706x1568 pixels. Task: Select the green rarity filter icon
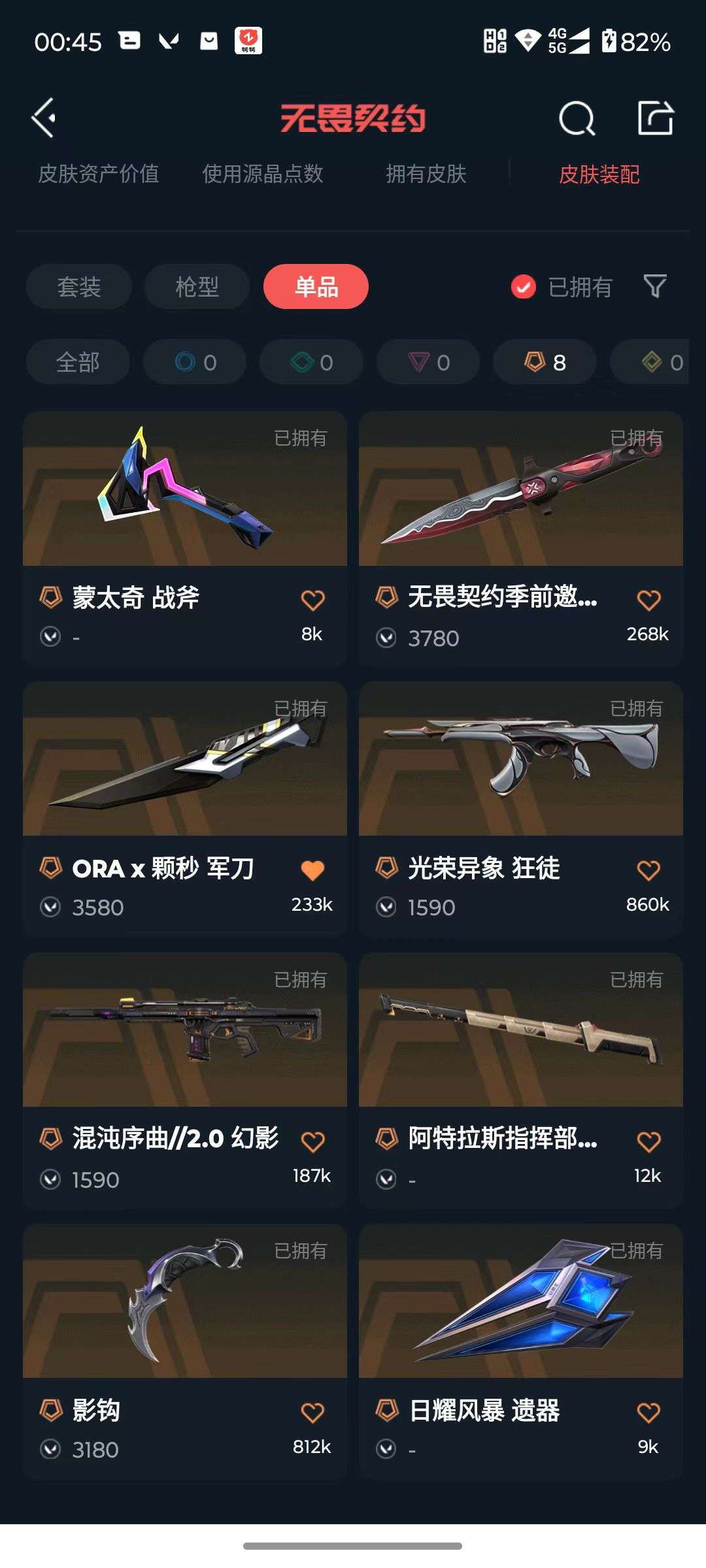[x=311, y=362]
